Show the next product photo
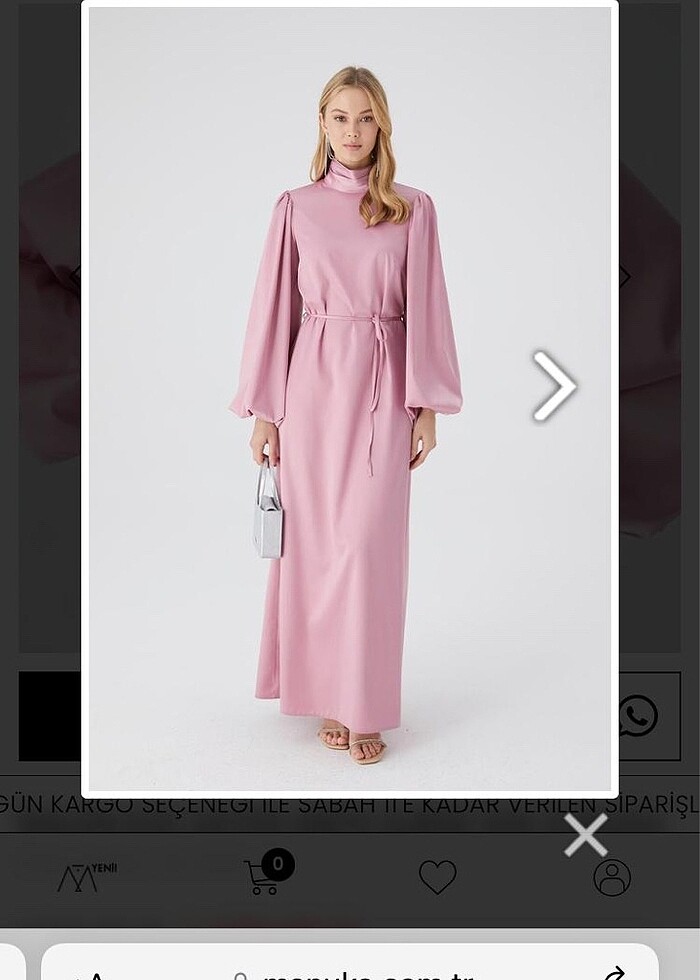Viewport: 700px width, 980px height. (554, 385)
